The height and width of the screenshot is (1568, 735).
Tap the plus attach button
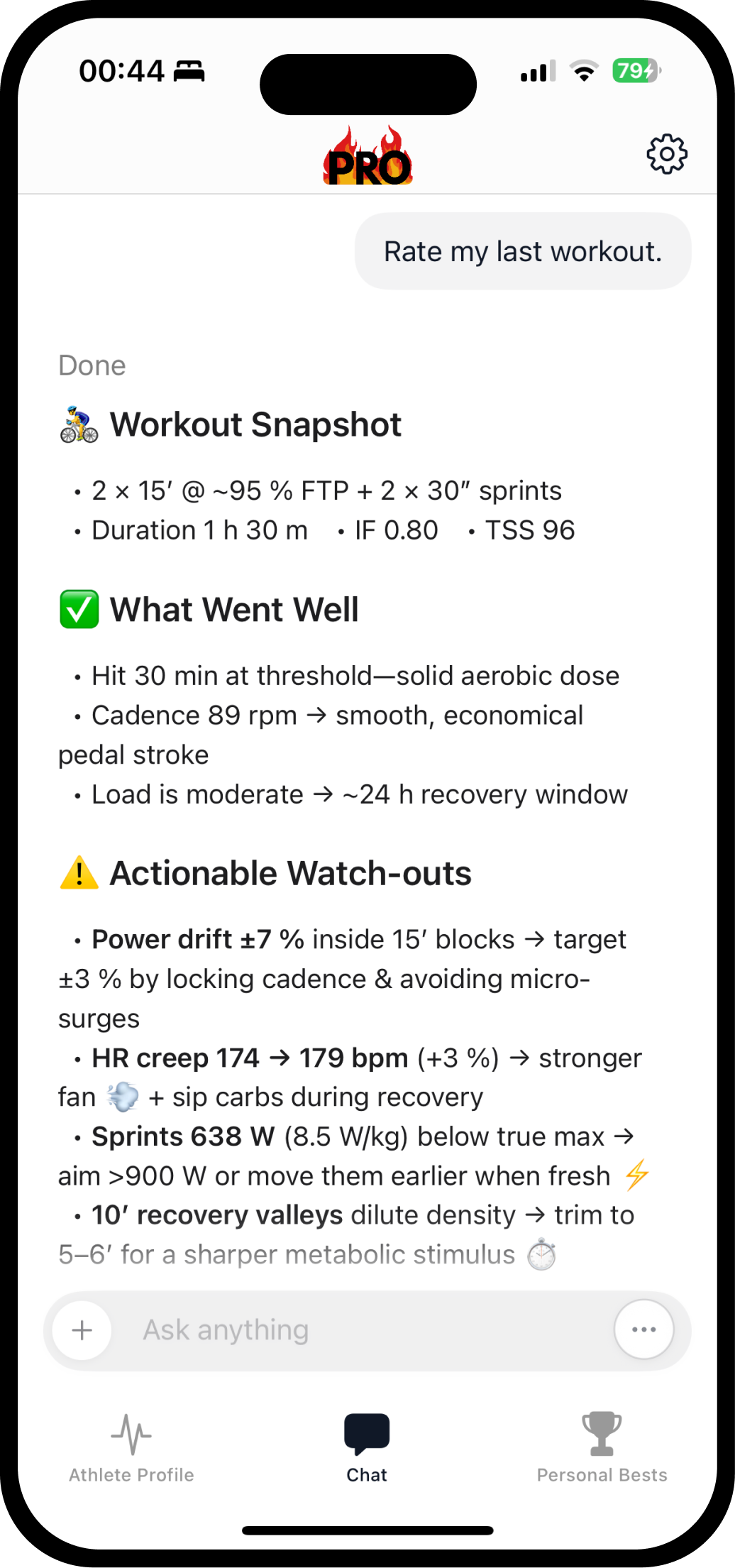(x=82, y=1330)
